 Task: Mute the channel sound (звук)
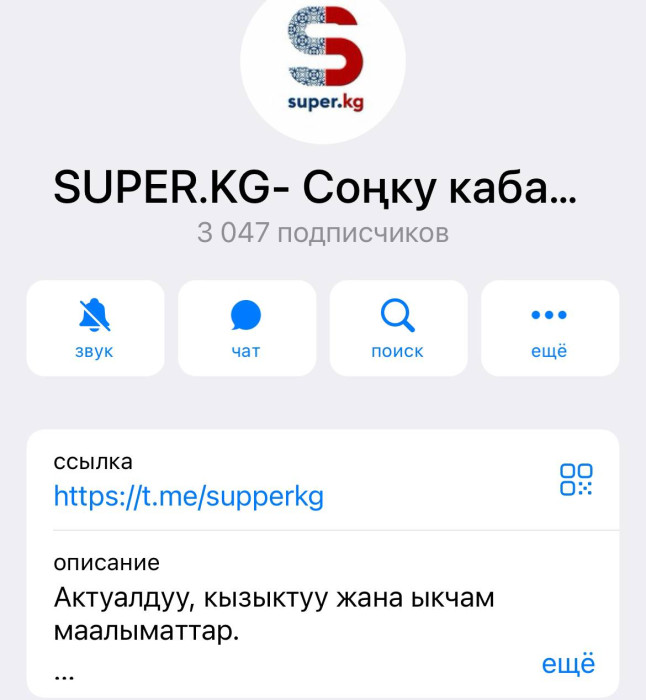(95, 328)
